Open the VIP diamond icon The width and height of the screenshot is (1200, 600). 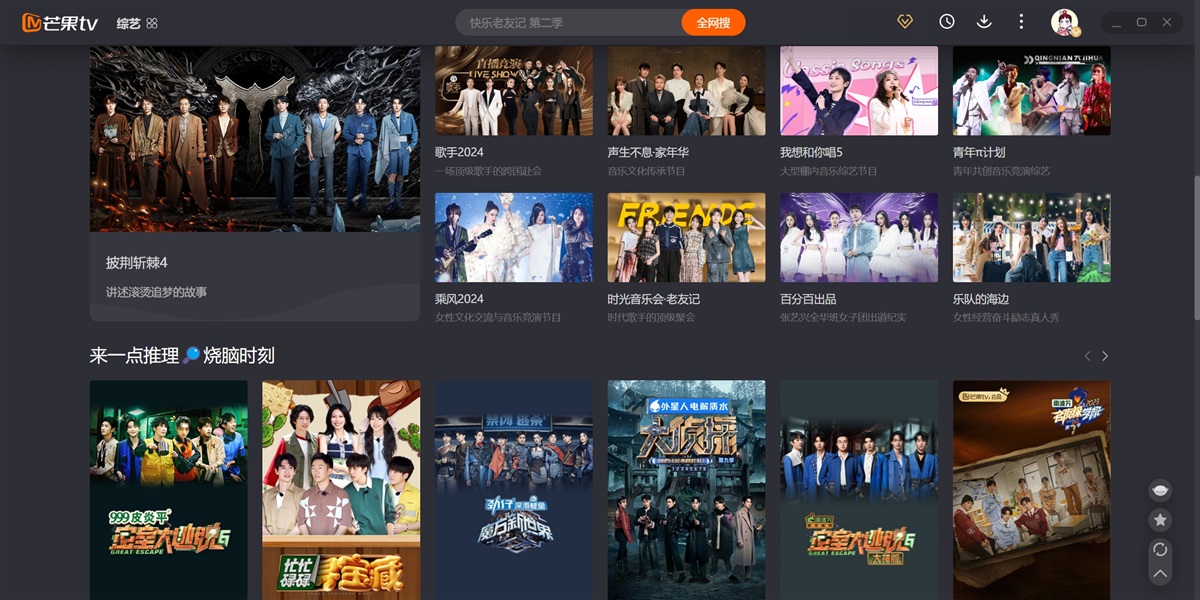tap(905, 22)
